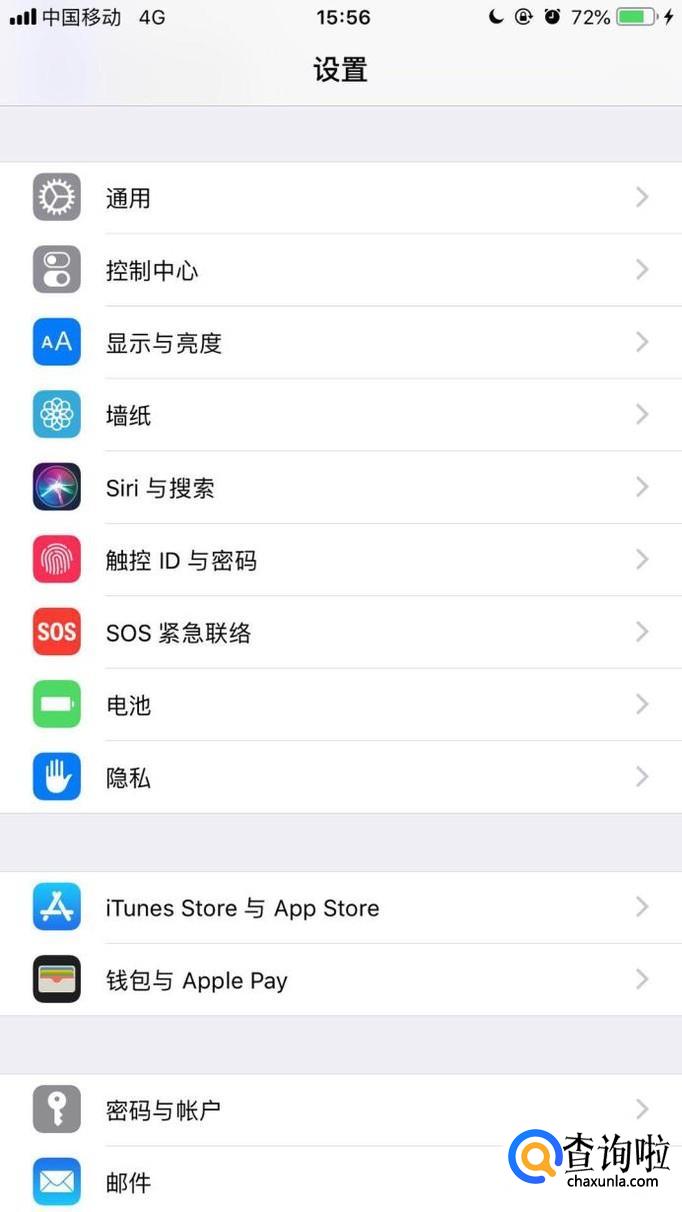Open 隐私 privacy settings
The width and height of the screenshot is (682, 1212).
pos(340,778)
